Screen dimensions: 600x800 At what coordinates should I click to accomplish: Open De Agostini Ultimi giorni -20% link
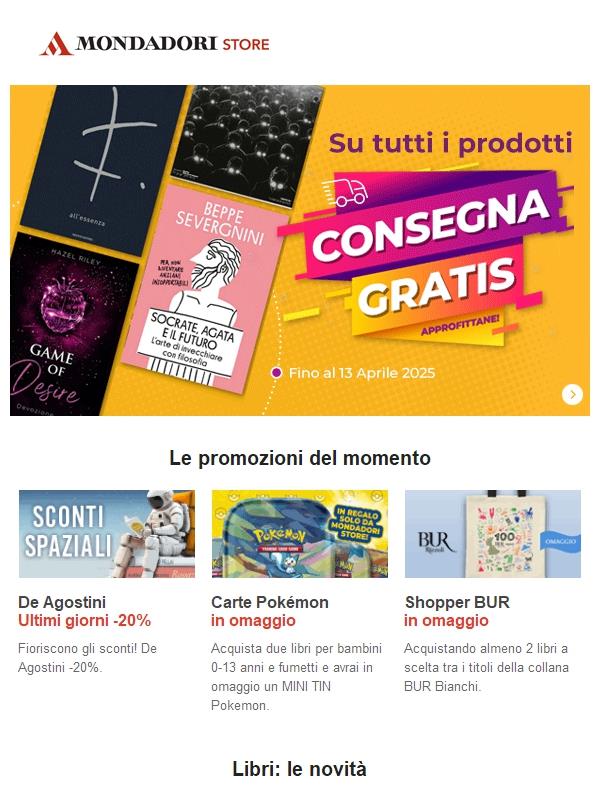85,612
